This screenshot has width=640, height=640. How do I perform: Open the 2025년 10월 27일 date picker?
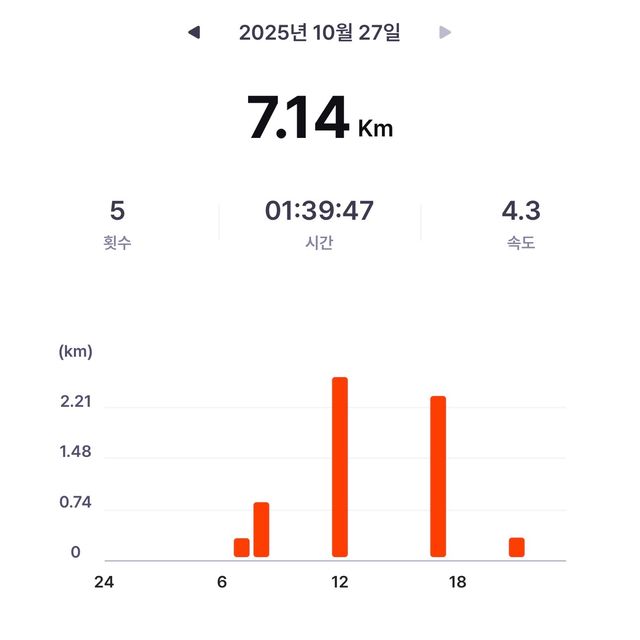point(319,33)
